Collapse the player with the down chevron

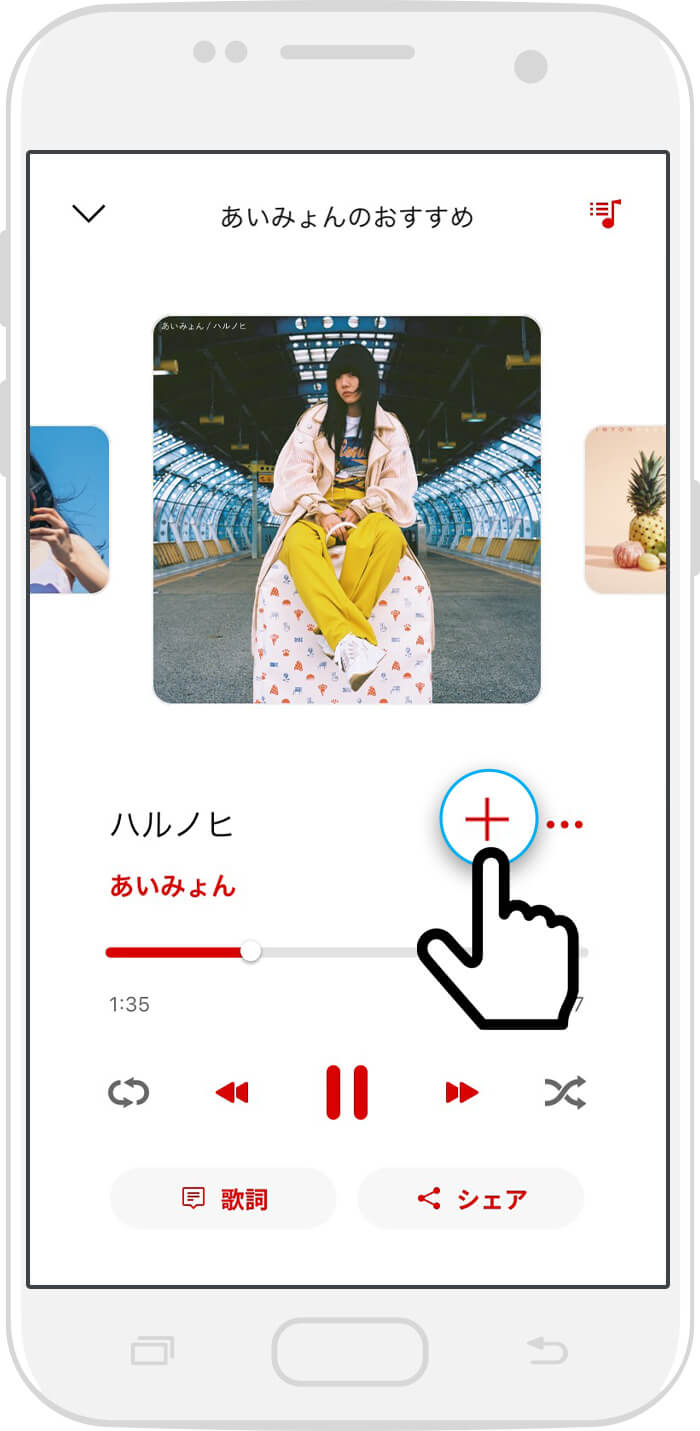coord(89,213)
